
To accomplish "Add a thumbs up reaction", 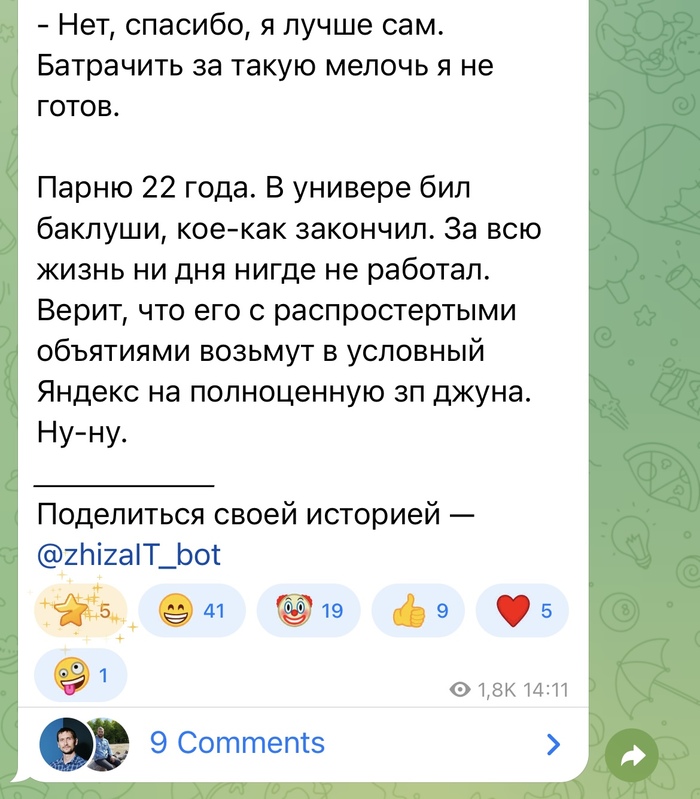I will click(424, 611).
